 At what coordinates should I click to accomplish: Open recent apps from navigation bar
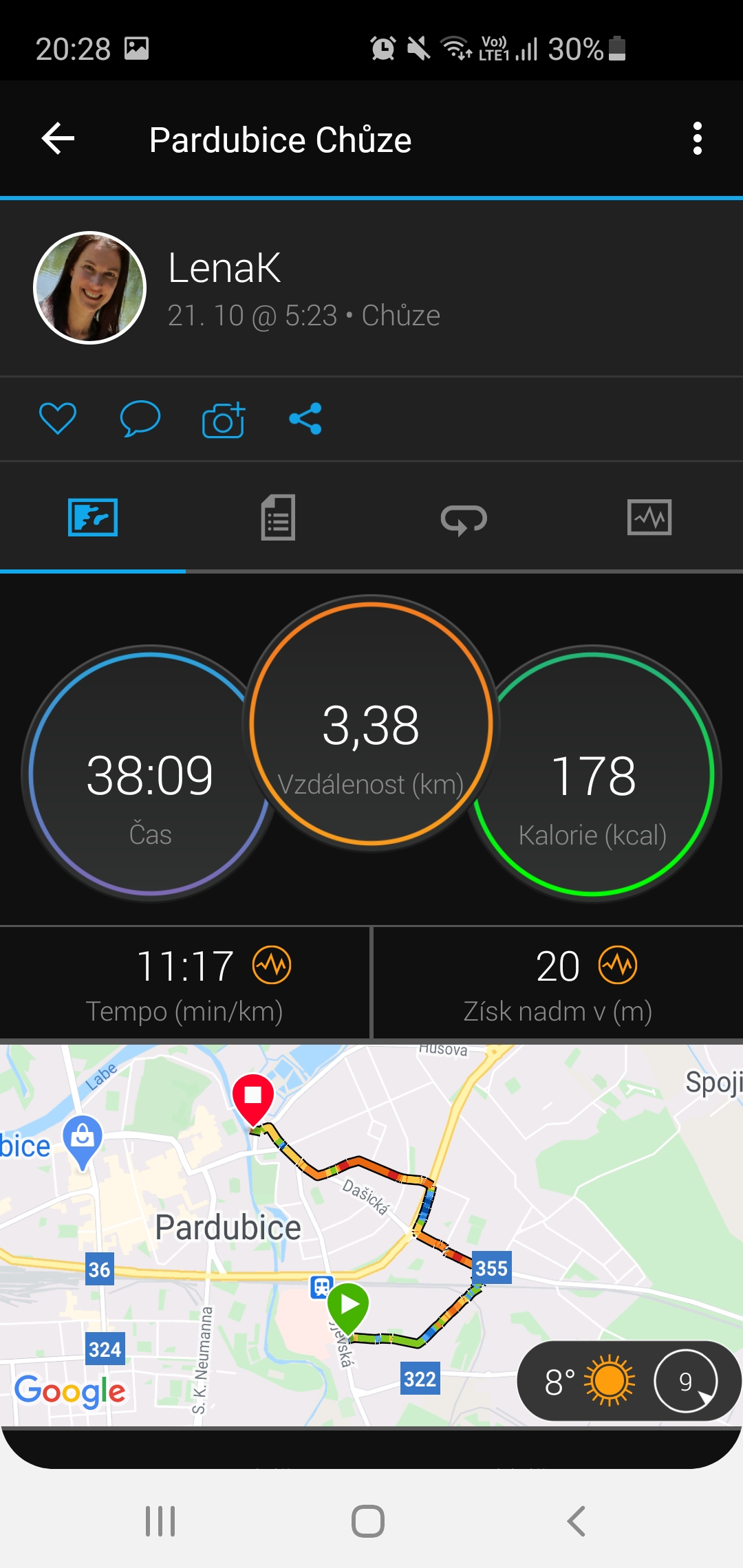[x=160, y=1521]
